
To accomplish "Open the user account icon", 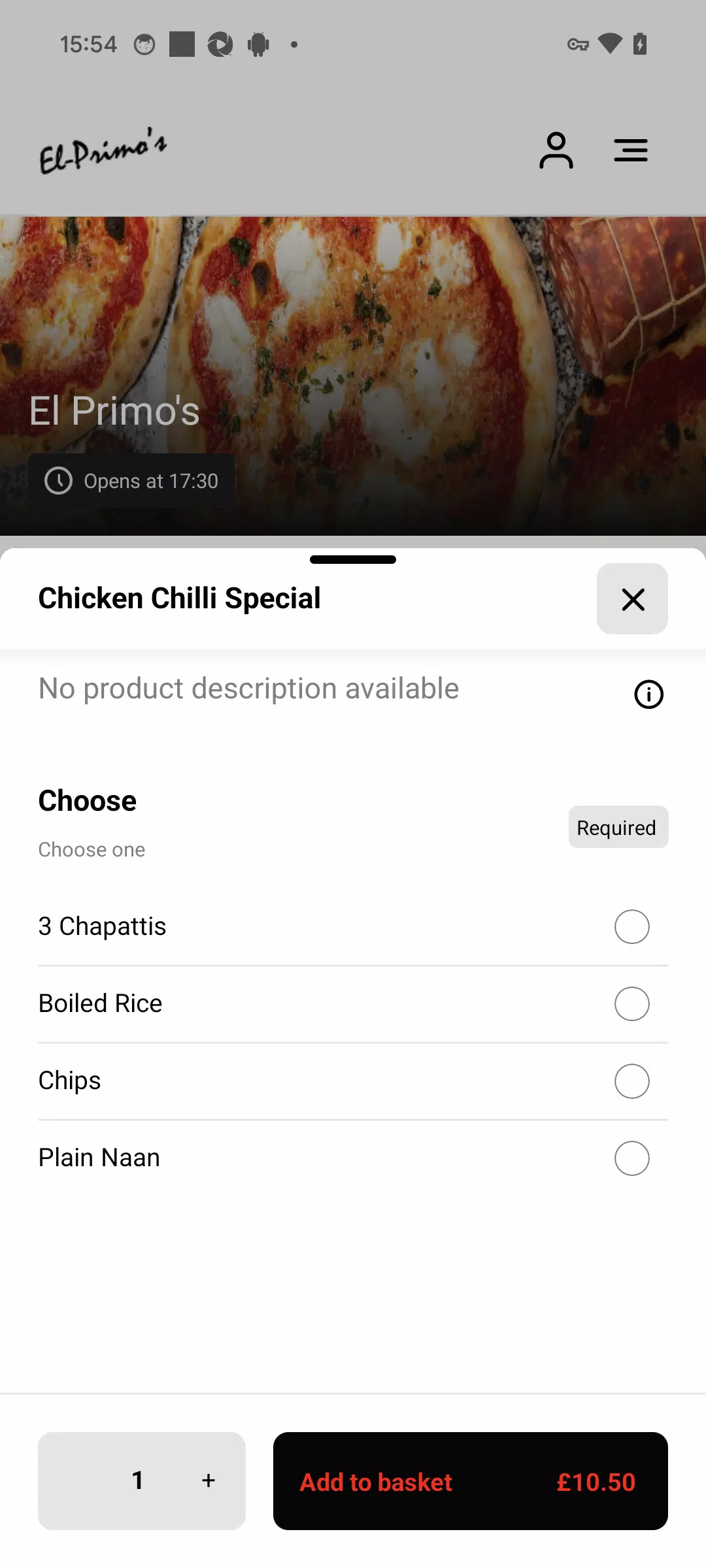I will click(x=556, y=150).
